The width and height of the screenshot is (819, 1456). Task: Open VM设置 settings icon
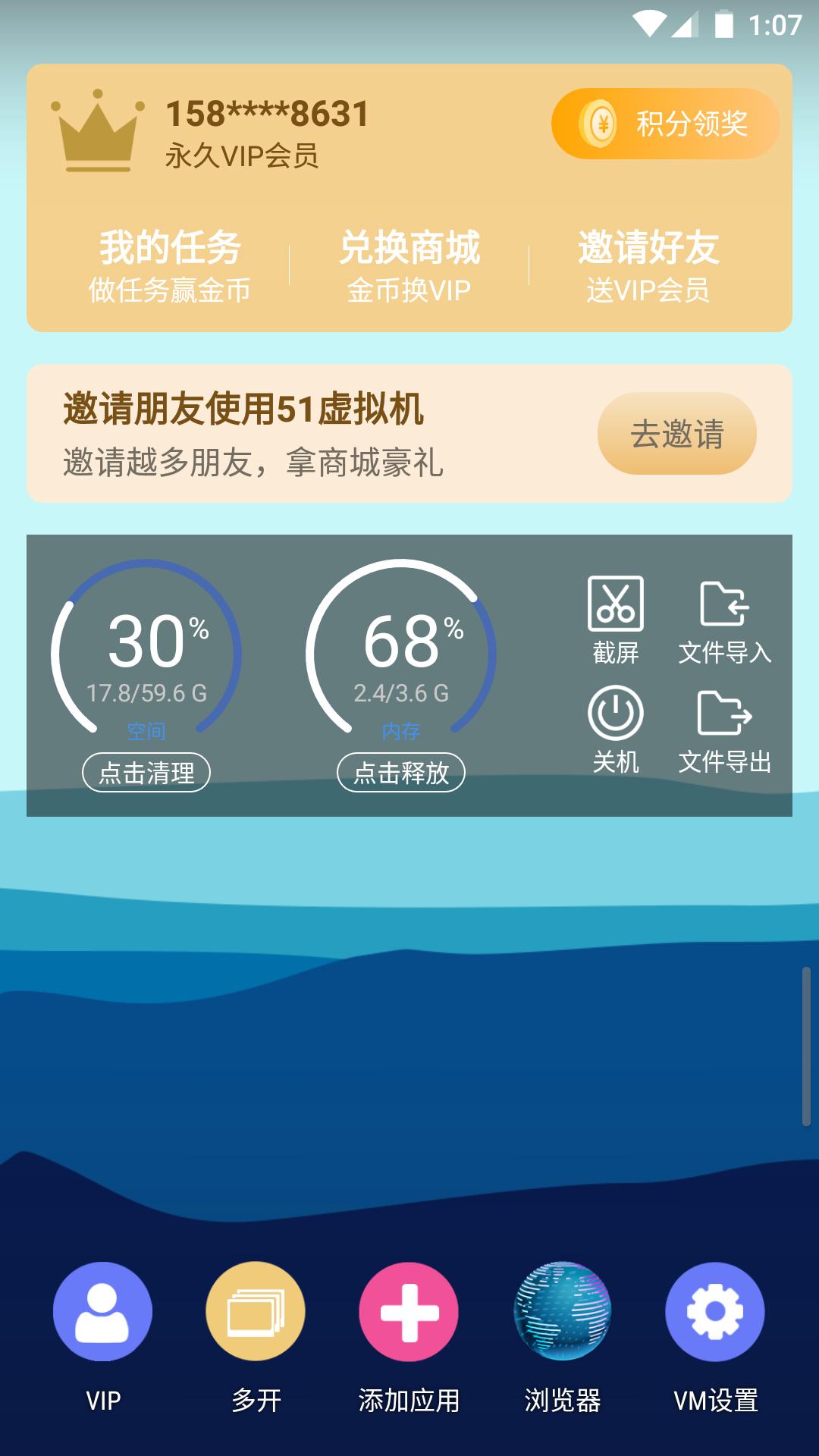pos(715,1310)
